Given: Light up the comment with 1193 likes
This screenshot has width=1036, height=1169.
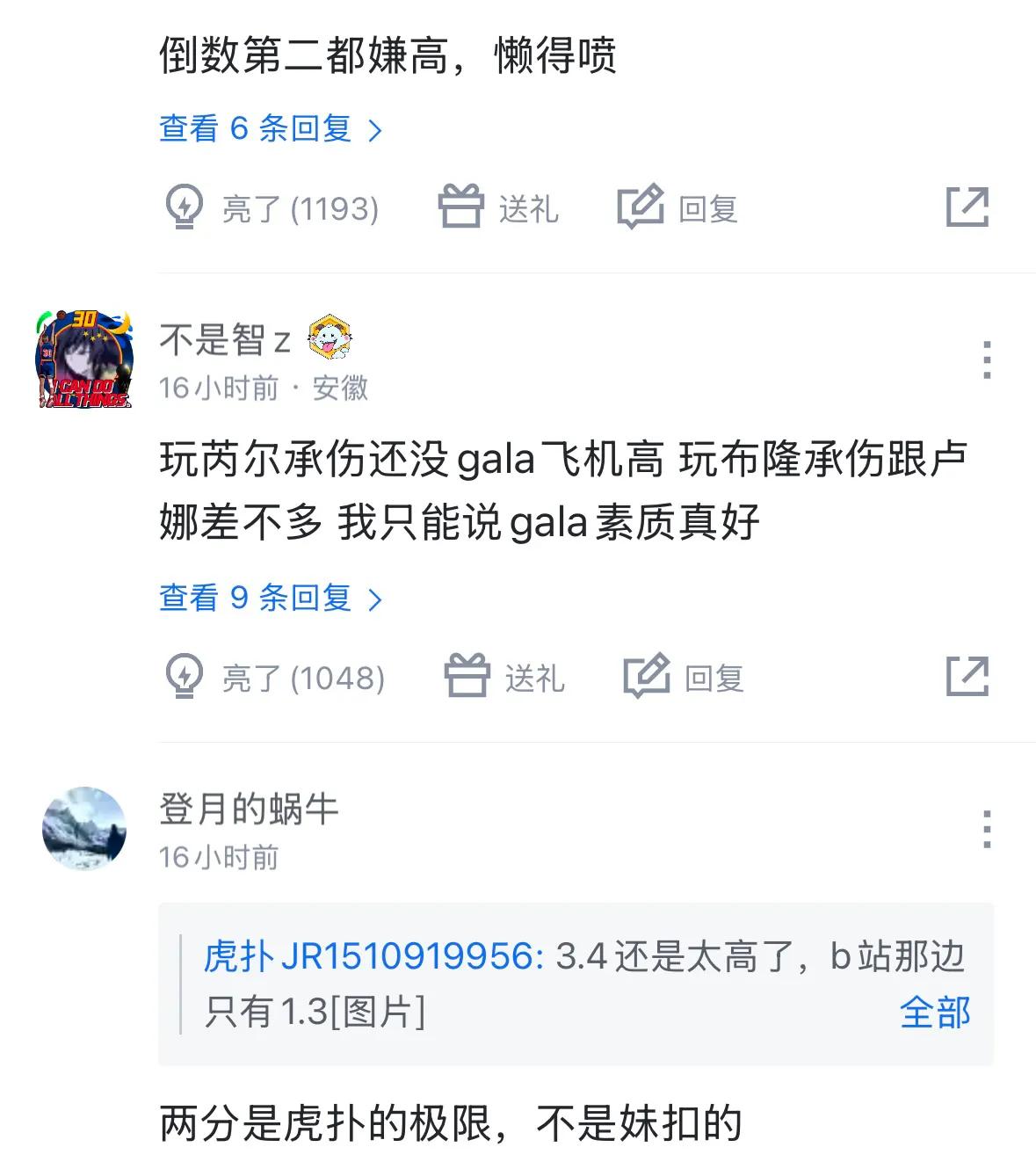Looking at the screenshot, I should coord(272,208).
